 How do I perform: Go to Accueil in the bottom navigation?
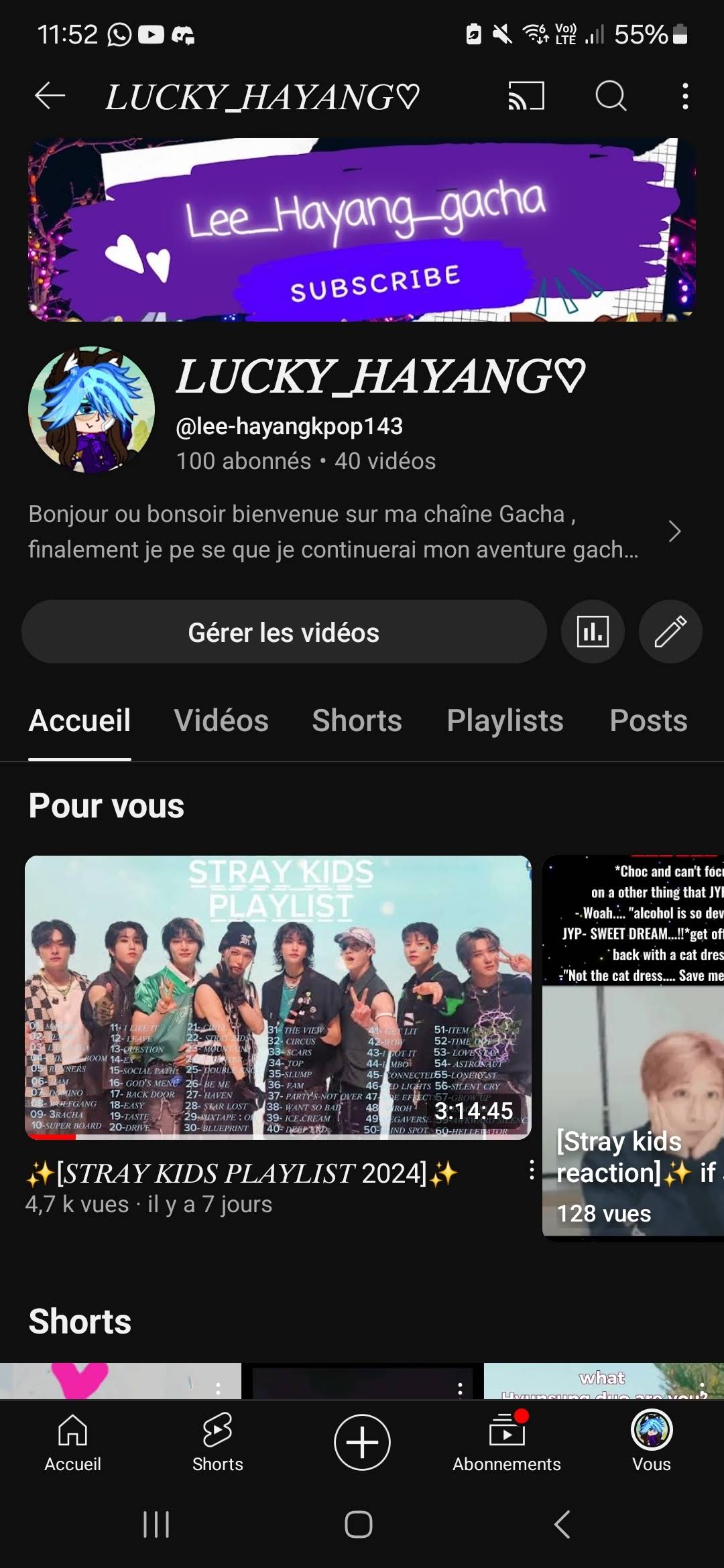coord(72,1442)
